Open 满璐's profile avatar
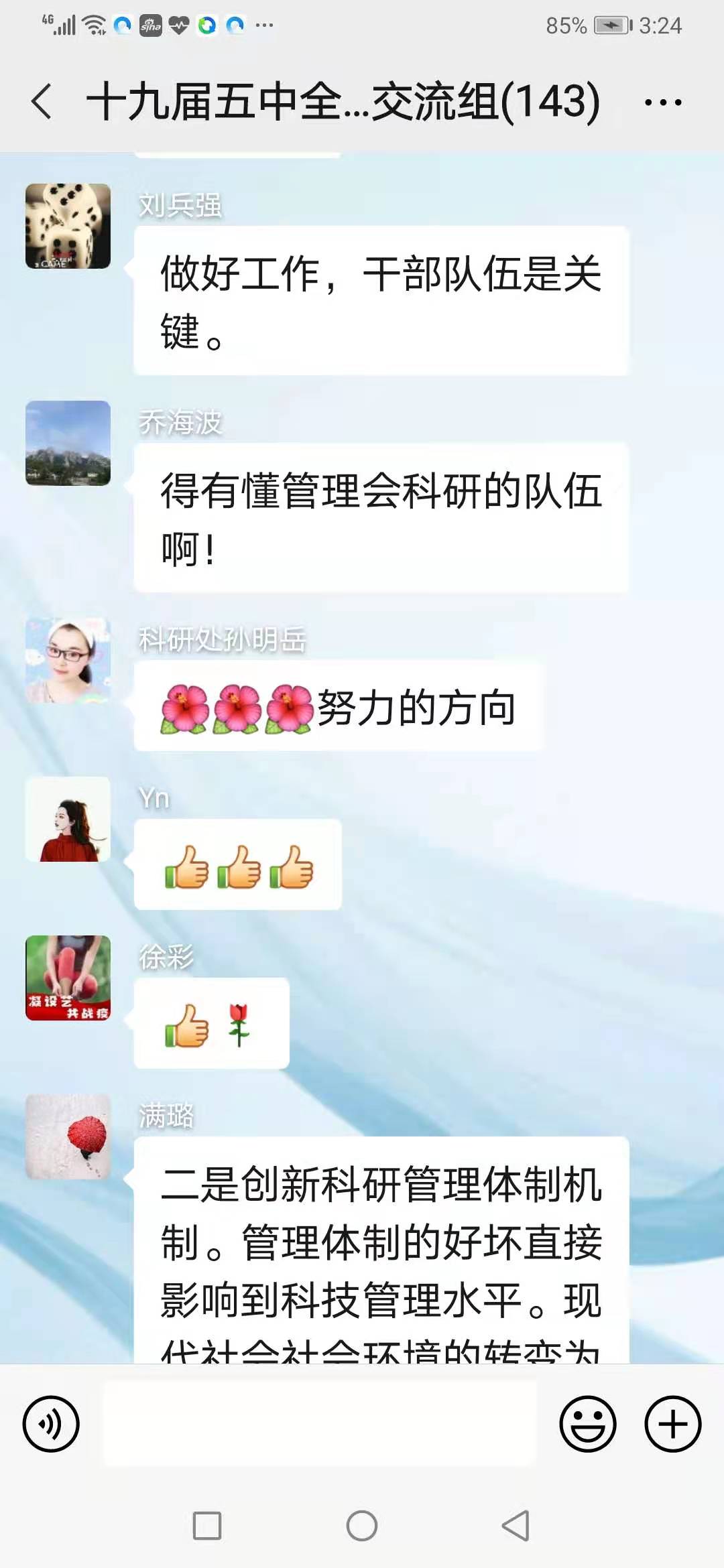The image size is (724, 1568). [x=68, y=1136]
